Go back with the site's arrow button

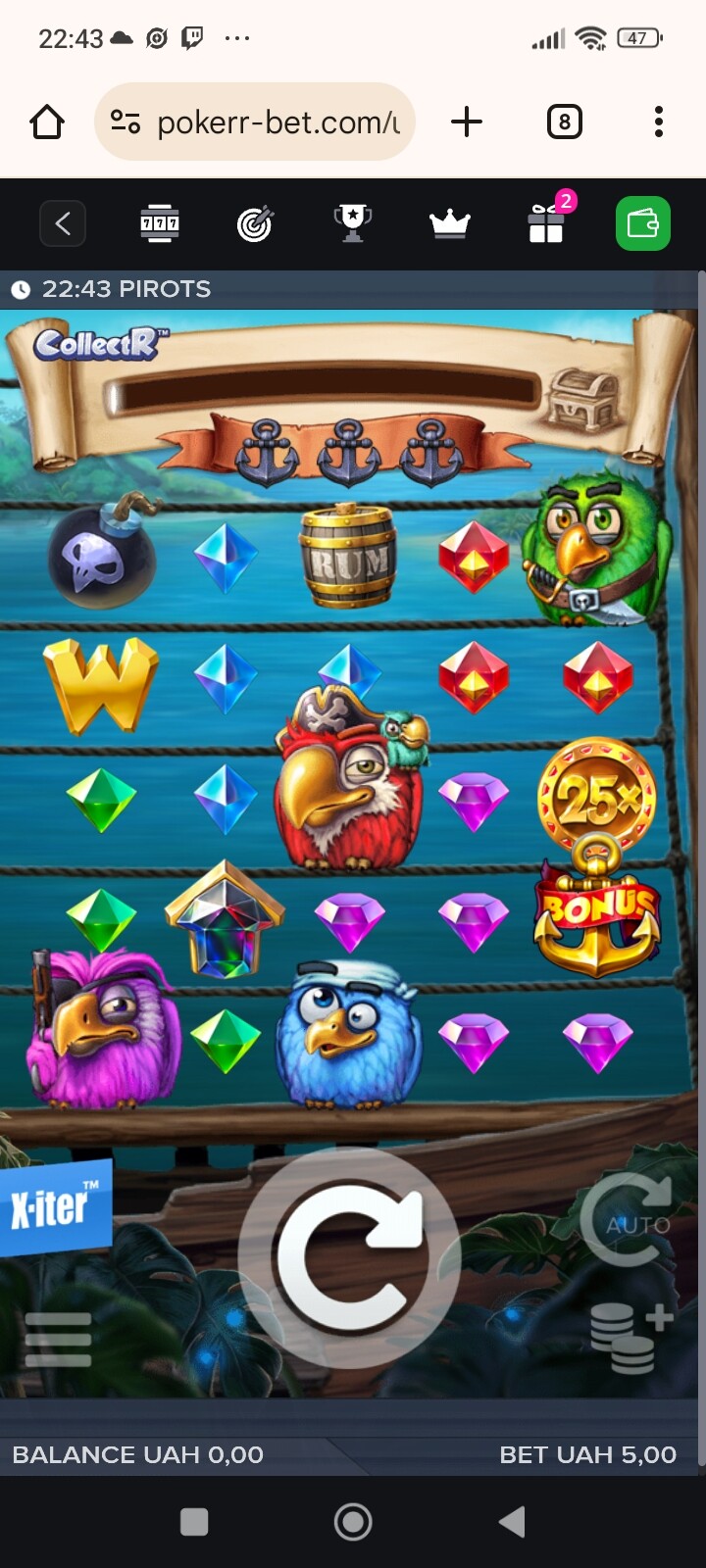(x=63, y=223)
